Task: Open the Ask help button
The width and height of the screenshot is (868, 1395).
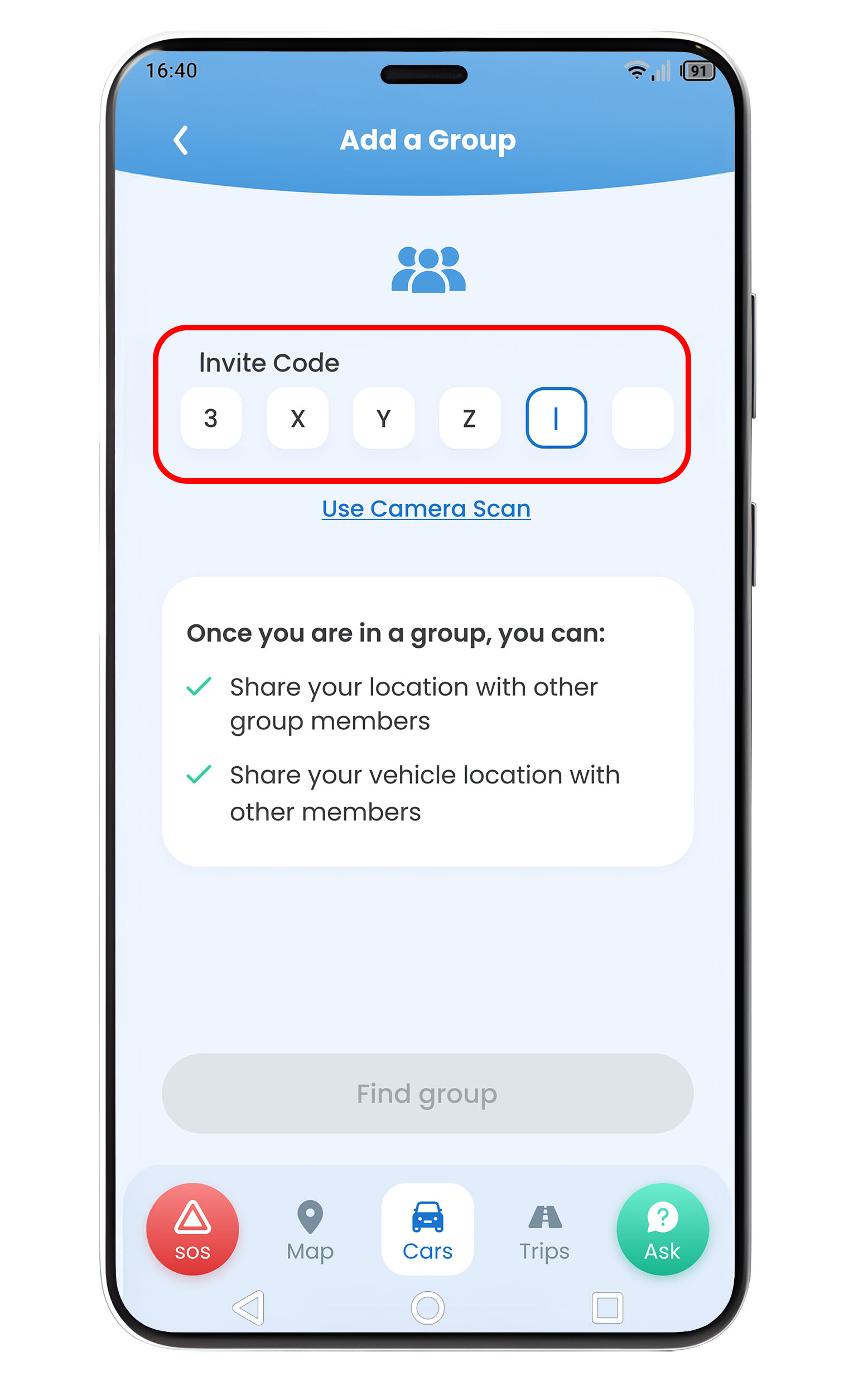Action: [x=663, y=1230]
